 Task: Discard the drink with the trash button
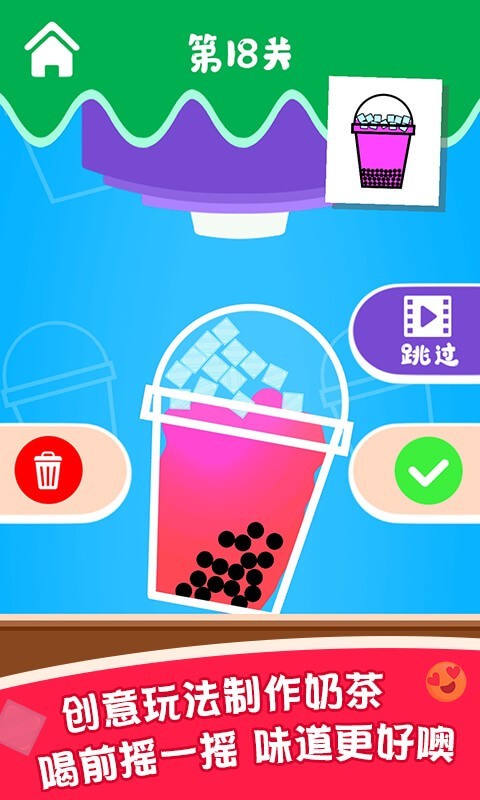click(x=48, y=470)
